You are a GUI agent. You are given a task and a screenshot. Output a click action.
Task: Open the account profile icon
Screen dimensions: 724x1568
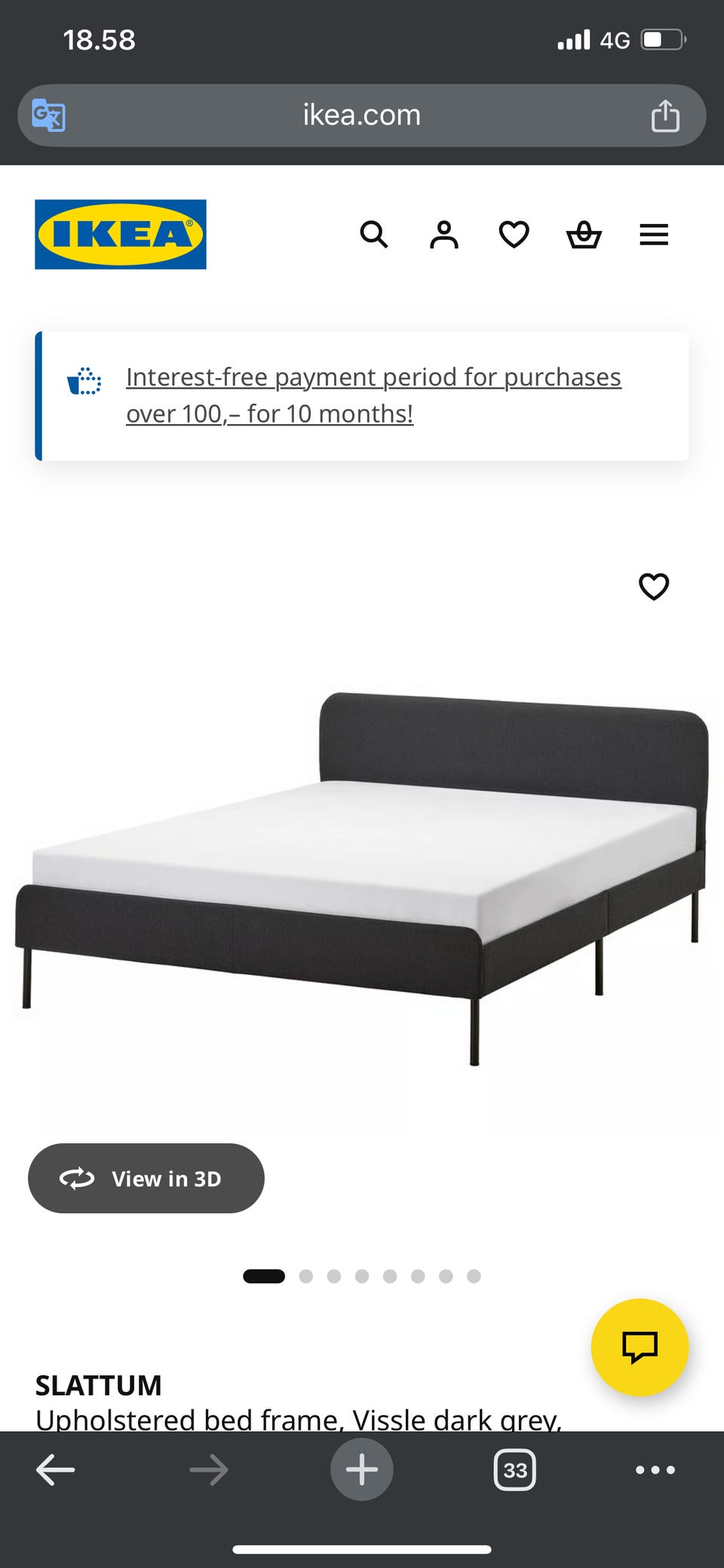pyautogui.click(x=443, y=235)
